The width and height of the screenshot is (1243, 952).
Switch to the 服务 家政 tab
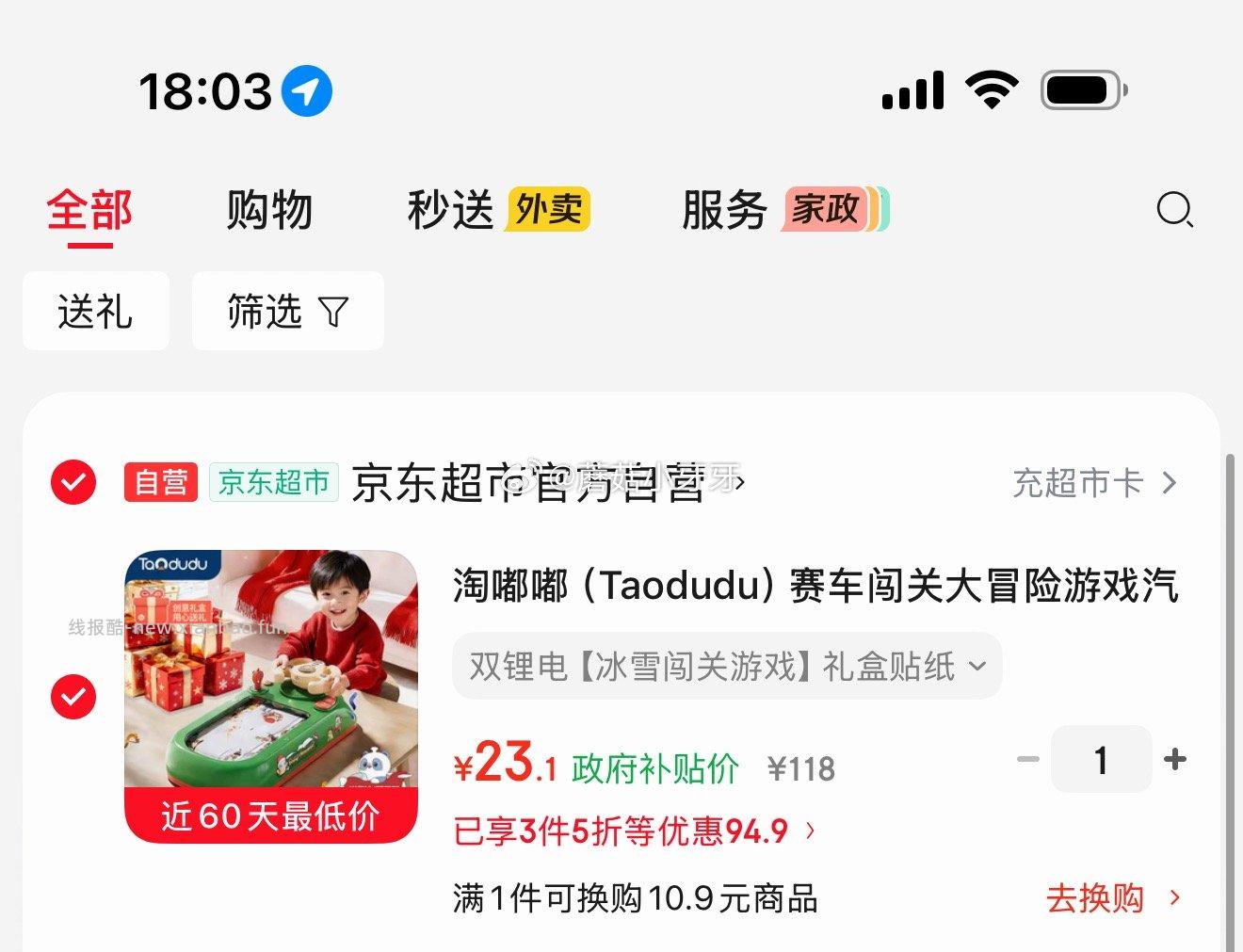[x=783, y=209]
